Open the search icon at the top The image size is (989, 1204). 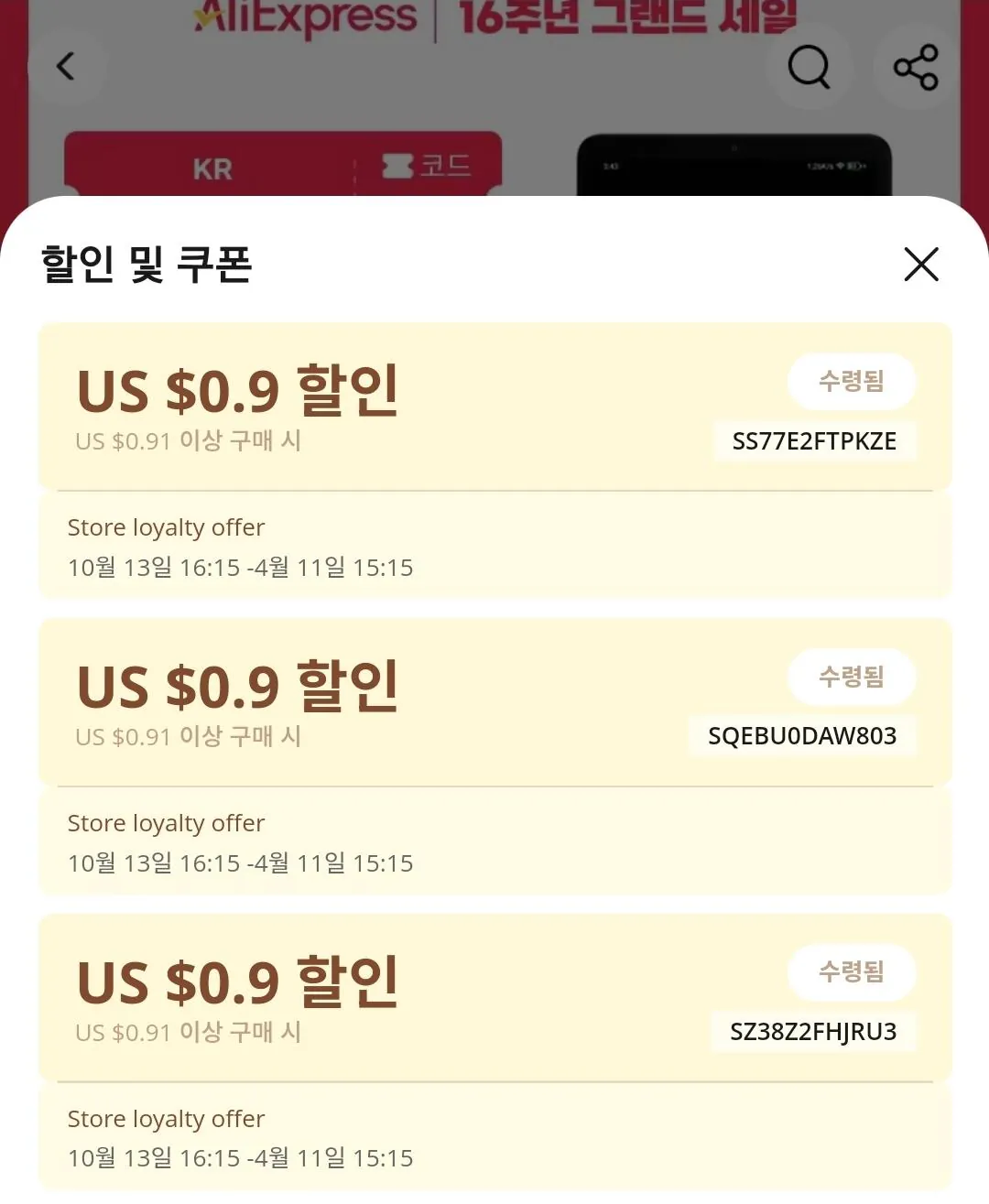(810, 67)
